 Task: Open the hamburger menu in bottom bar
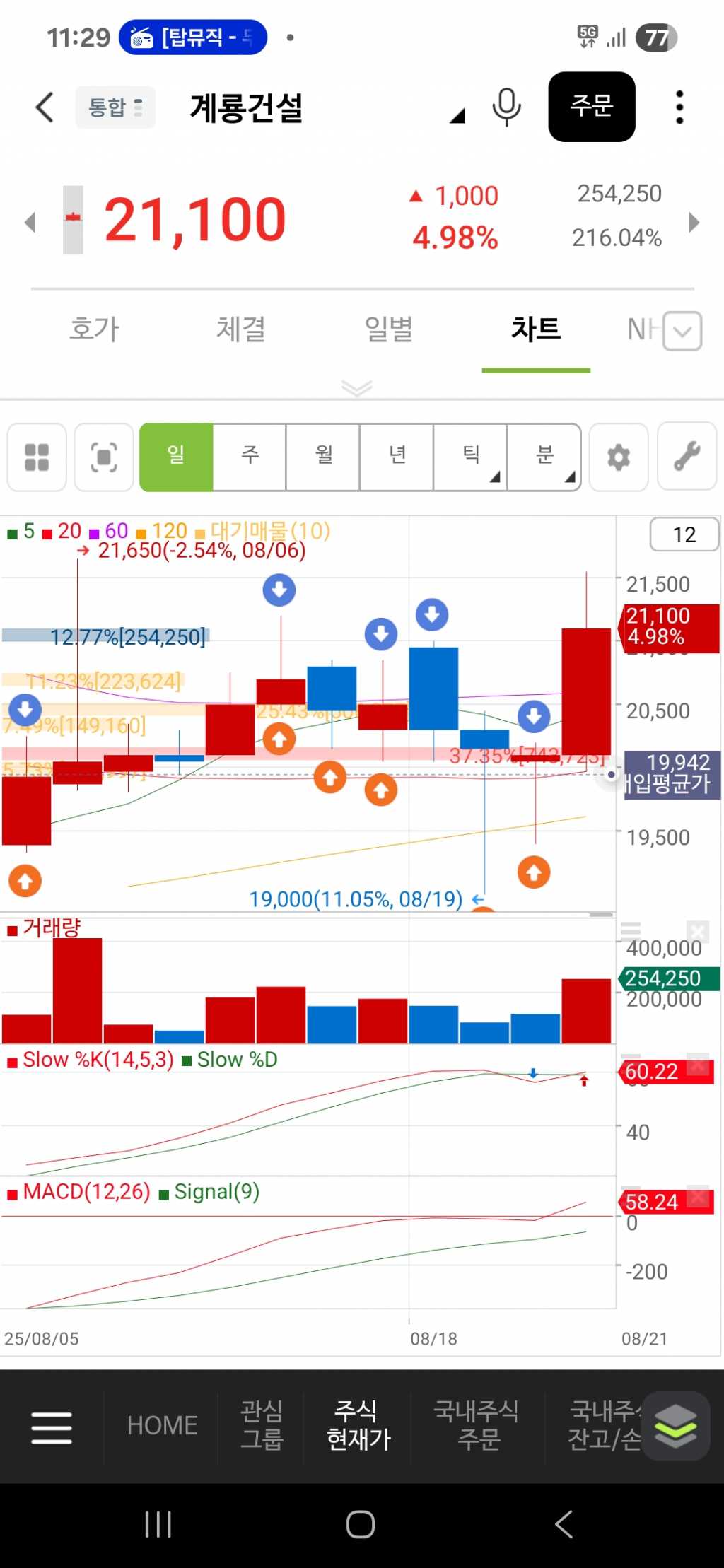coord(52,1427)
